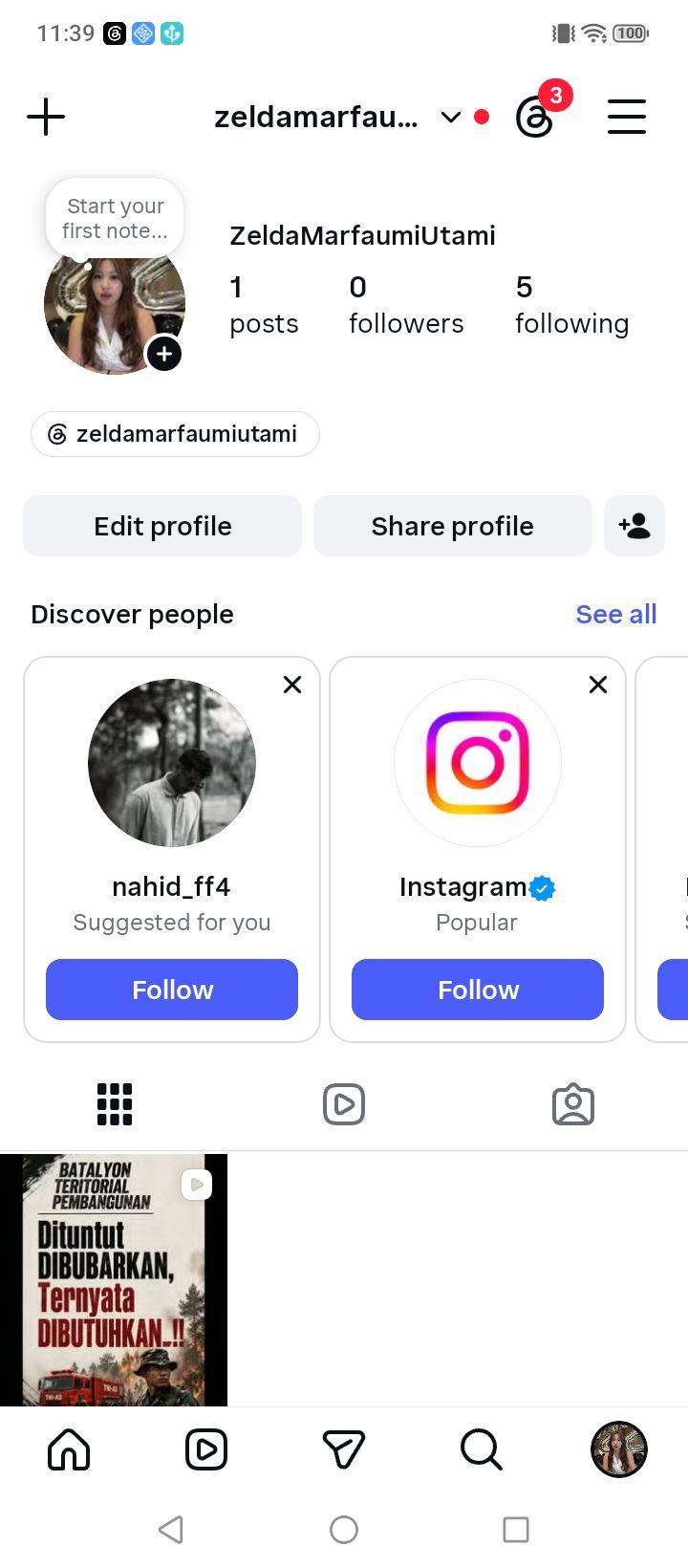Follow nahid_ff4
The height and width of the screenshot is (1568, 688).
(x=172, y=990)
